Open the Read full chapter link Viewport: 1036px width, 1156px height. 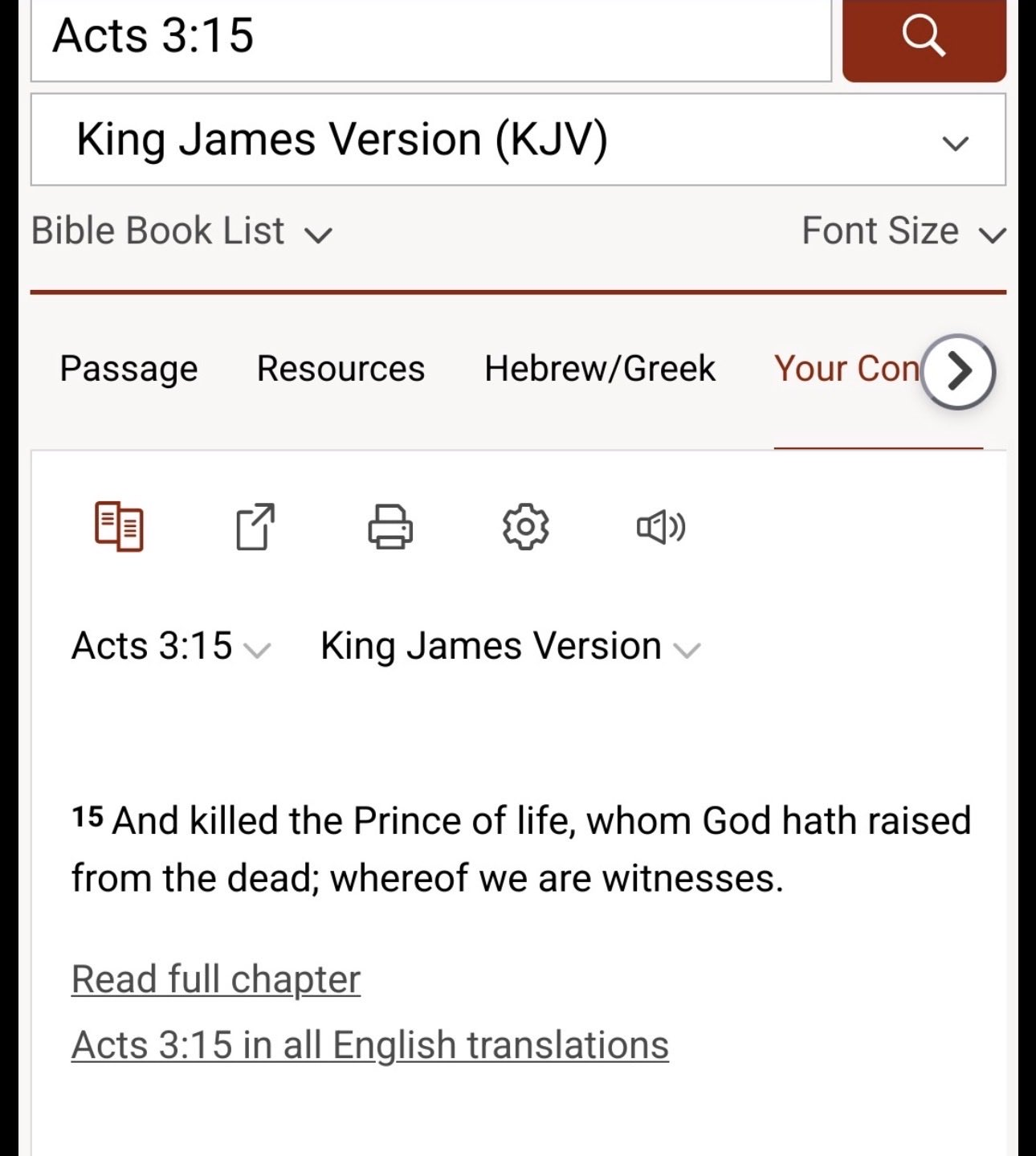tap(216, 979)
